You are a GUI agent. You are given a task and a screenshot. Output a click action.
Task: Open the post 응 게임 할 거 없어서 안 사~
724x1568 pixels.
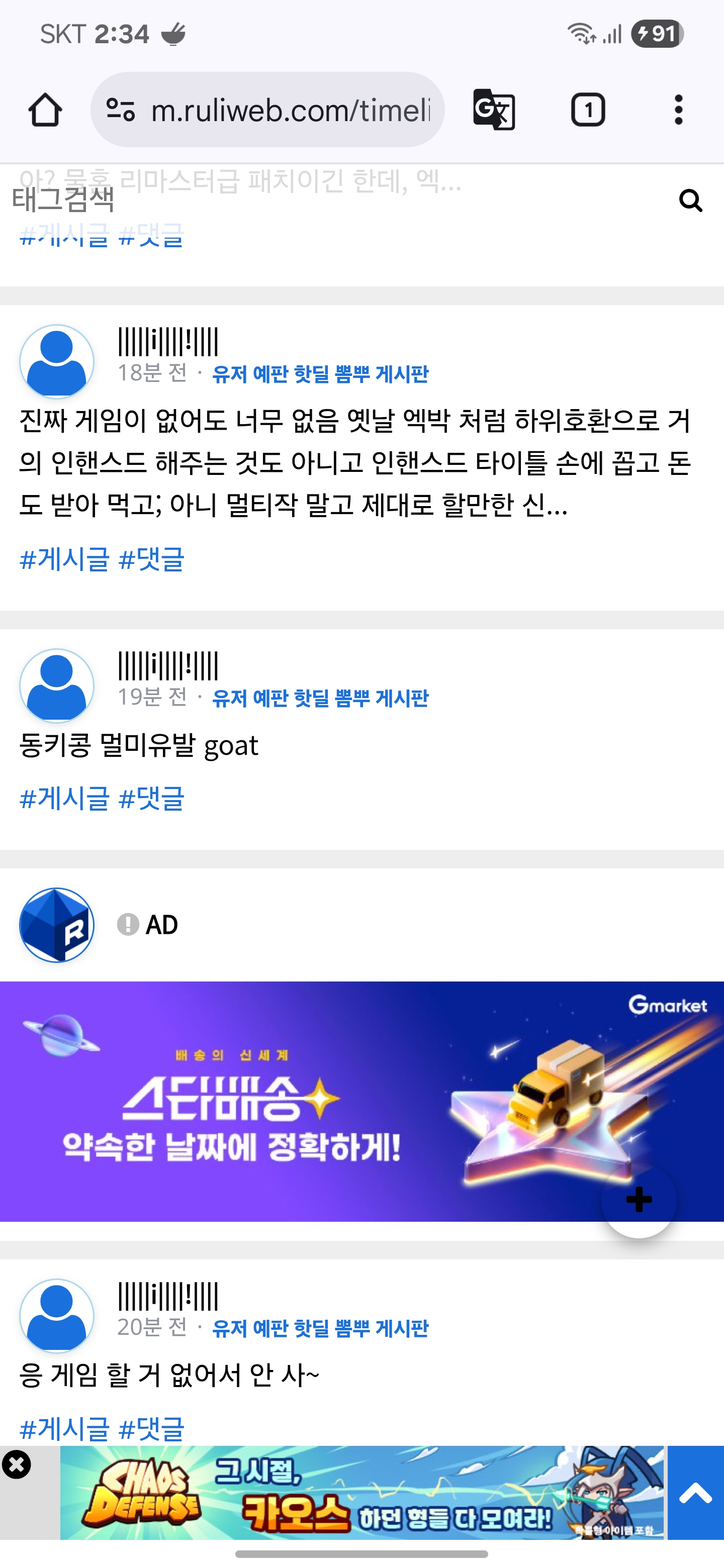coord(169,1375)
